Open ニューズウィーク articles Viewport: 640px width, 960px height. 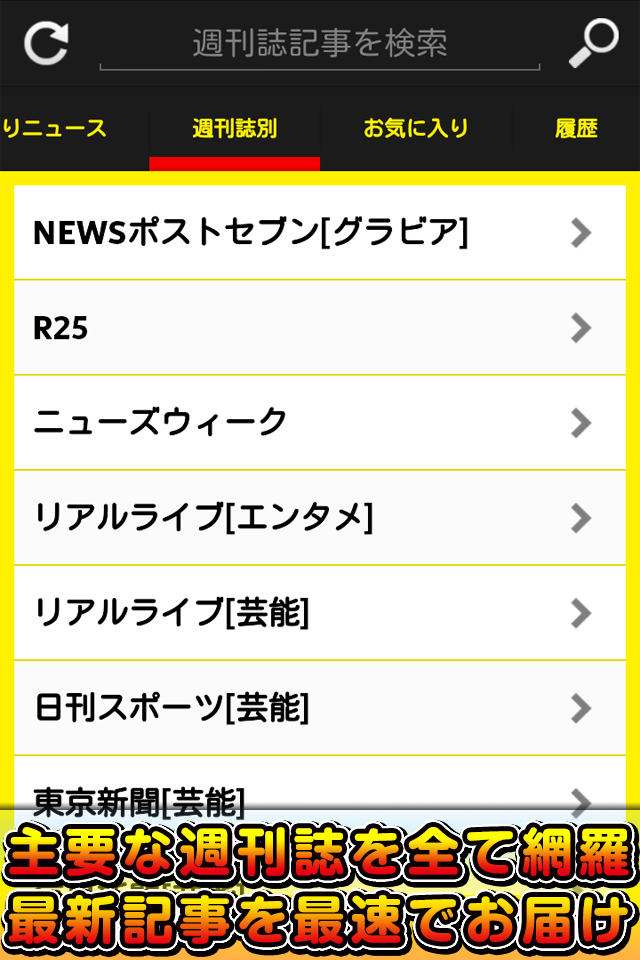point(320,423)
